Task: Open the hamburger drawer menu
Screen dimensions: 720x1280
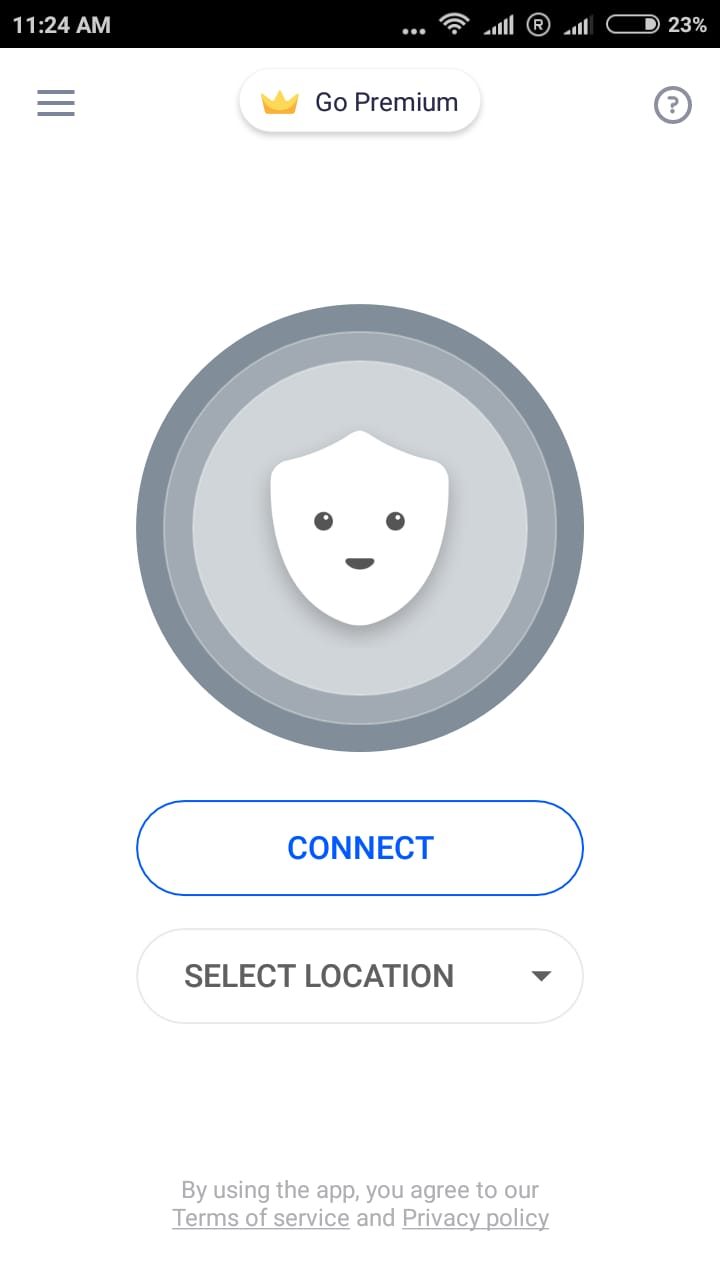Action: tap(56, 103)
